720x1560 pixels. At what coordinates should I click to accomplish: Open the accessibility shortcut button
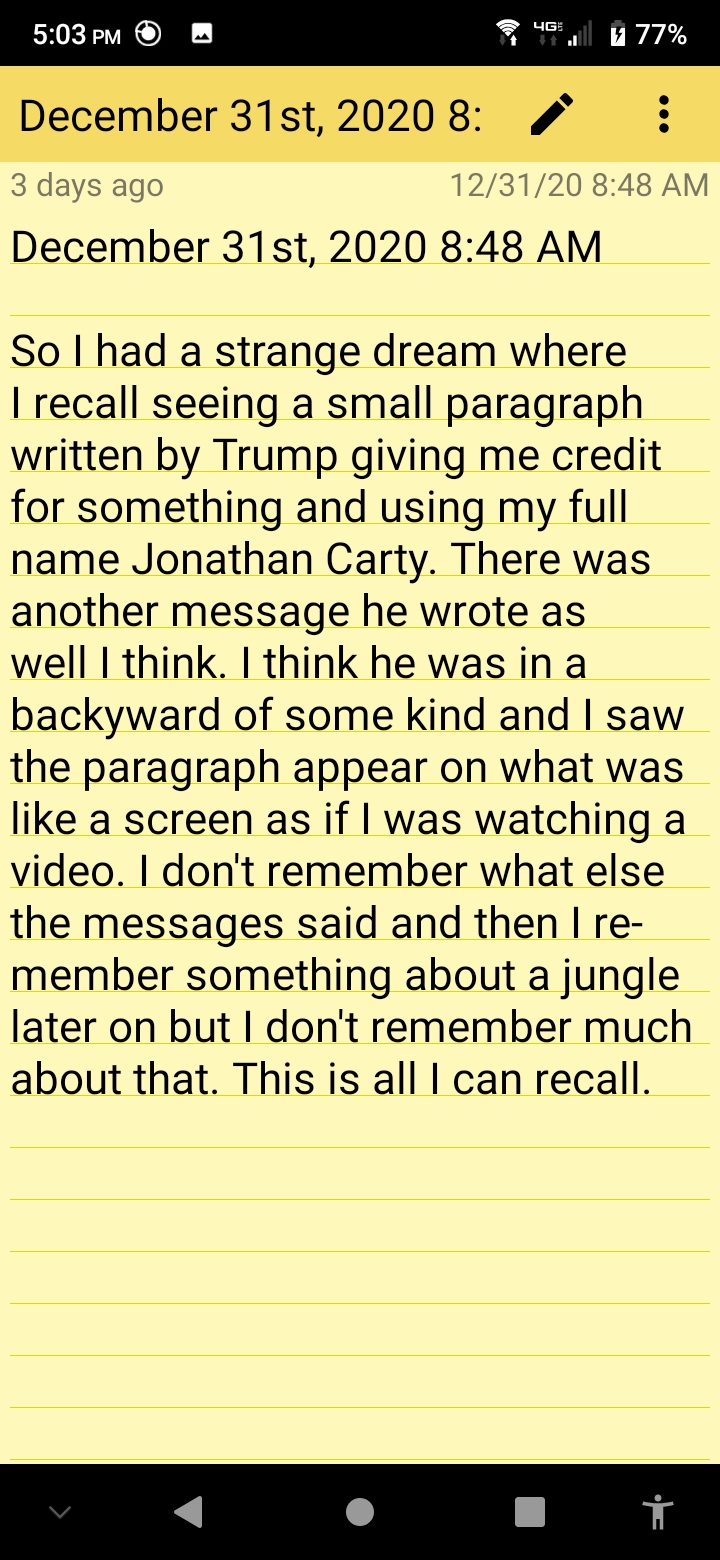coord(657,1512)
